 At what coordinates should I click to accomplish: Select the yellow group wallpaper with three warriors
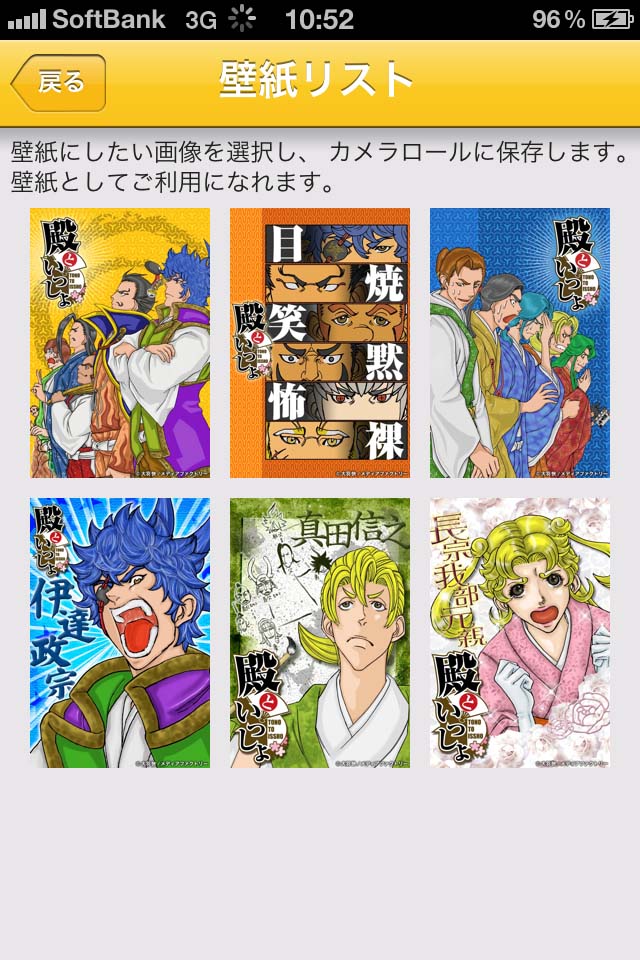point(120,343)
